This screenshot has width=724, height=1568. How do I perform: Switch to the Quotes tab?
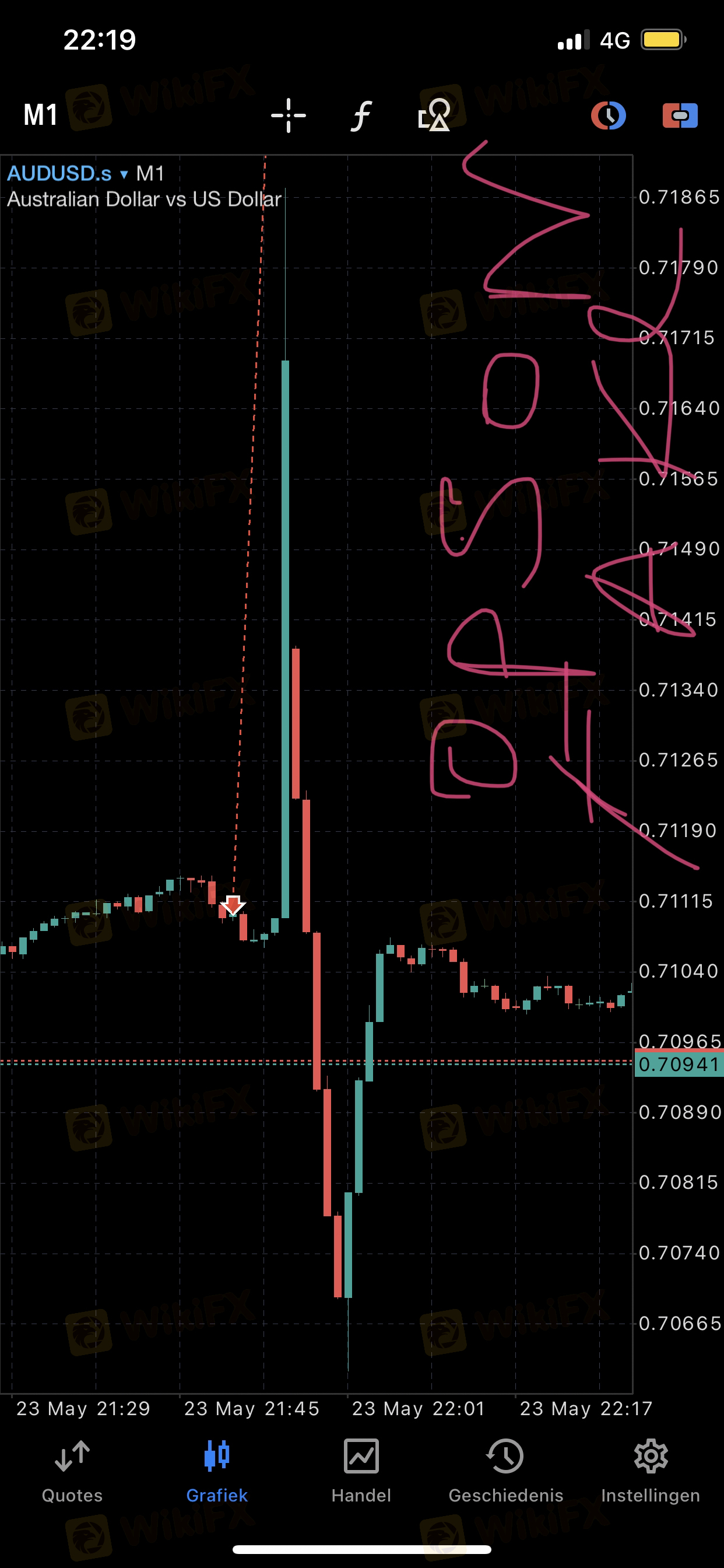[72, 1471]
